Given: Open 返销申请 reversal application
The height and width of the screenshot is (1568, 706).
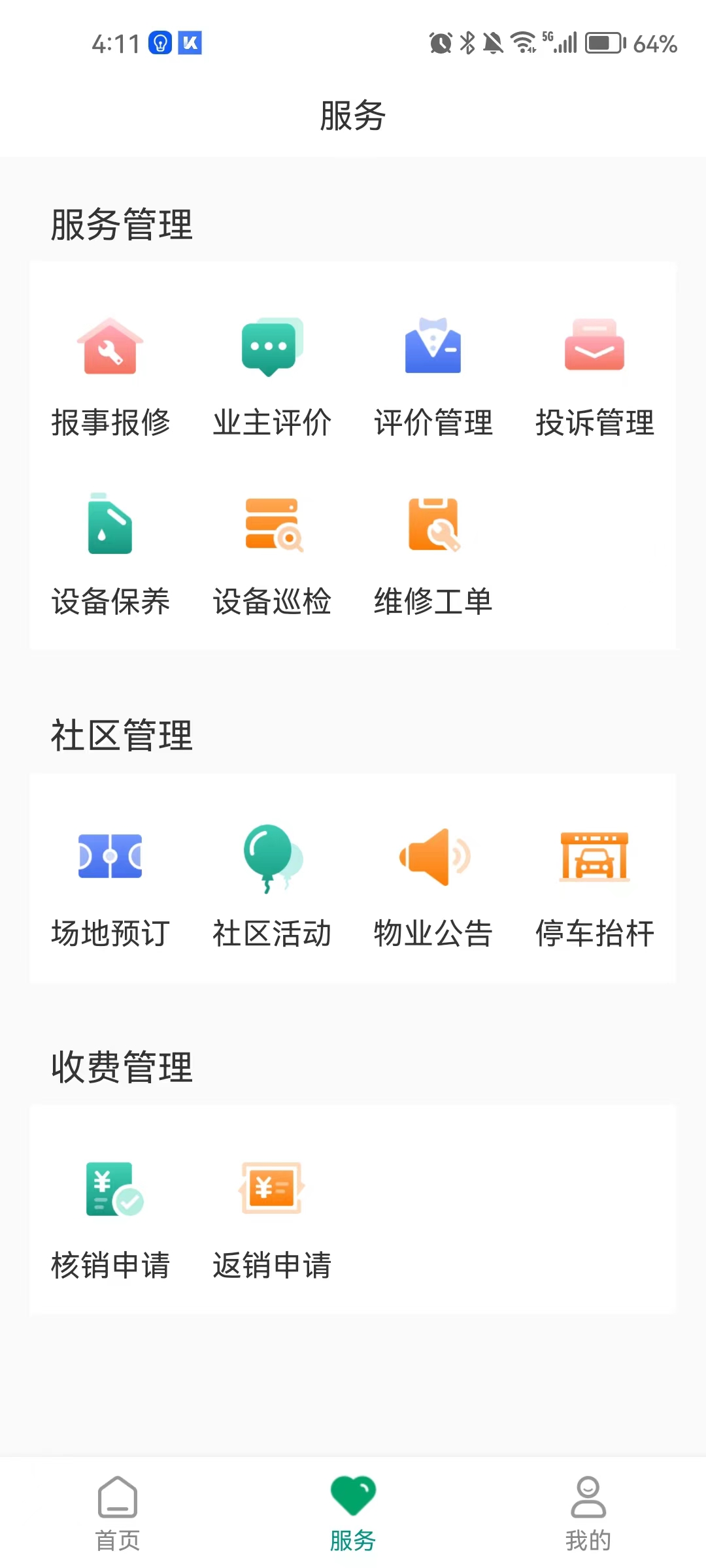Looking at the screenshot, I should point(272,1218).
